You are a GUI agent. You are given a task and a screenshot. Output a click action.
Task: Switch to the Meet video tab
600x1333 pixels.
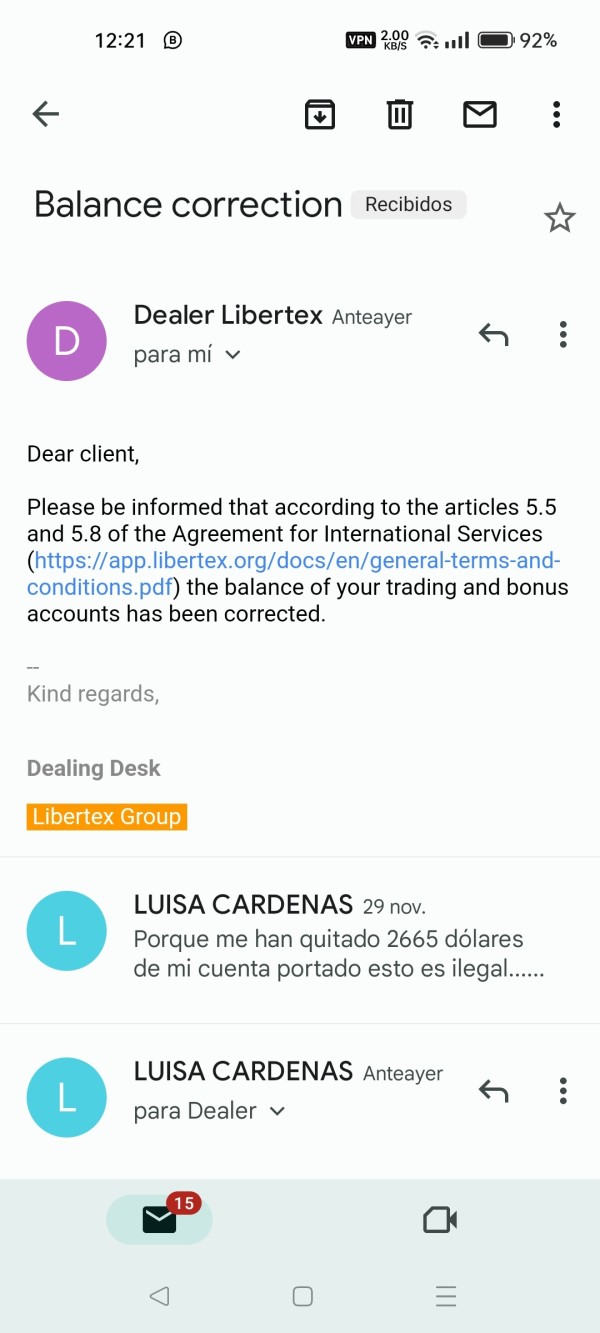pyautogui.click(x=440, y=1220)
